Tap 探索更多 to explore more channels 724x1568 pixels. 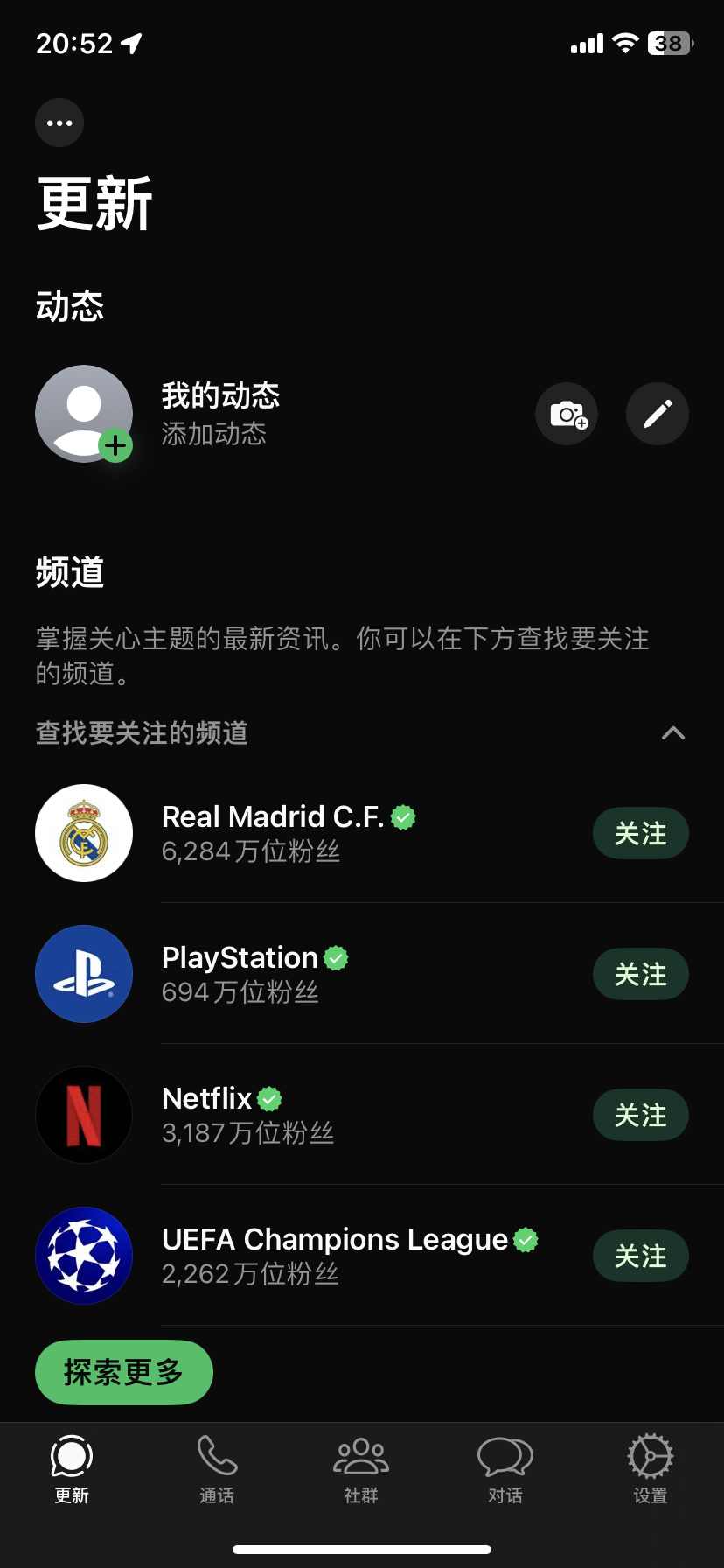point(124,1372)
